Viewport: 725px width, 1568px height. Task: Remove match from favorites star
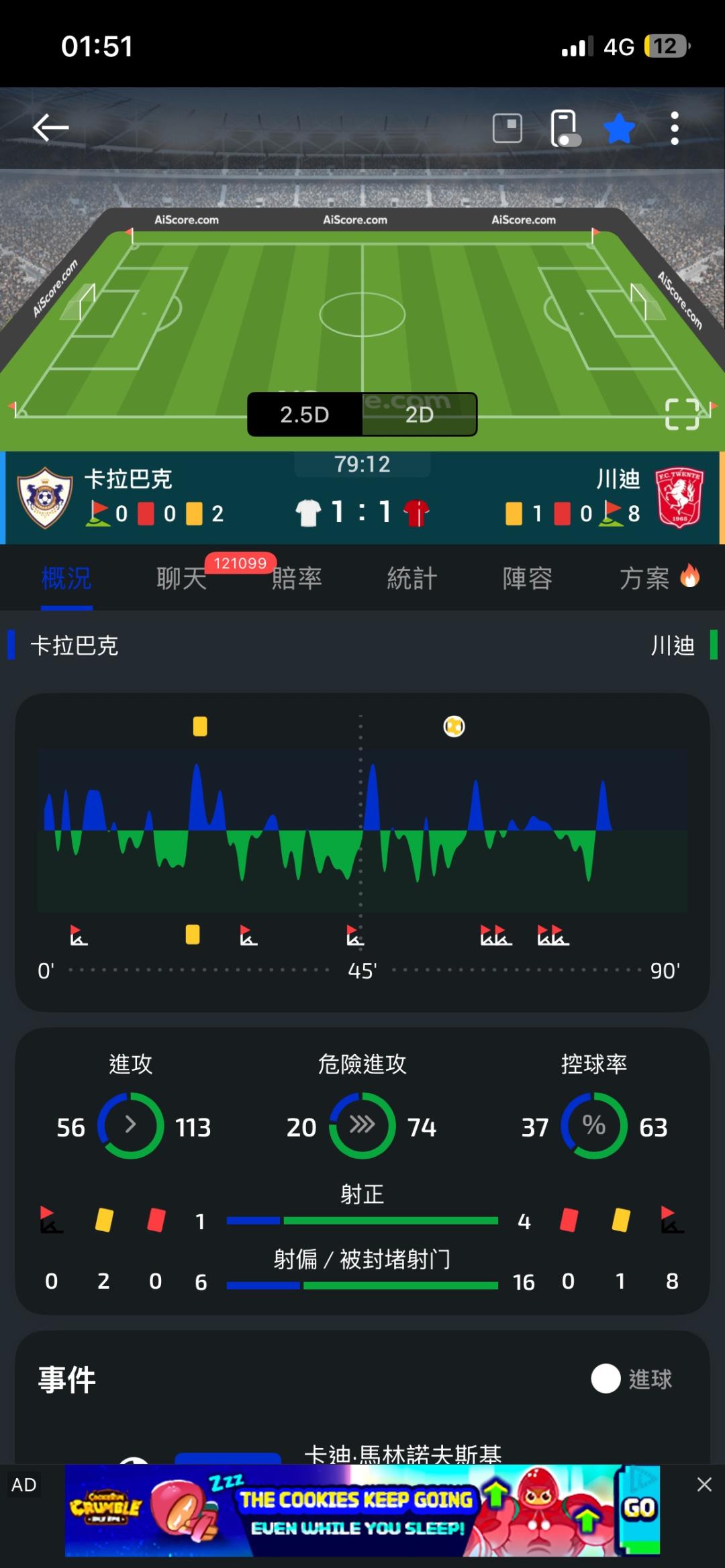coord(619,128)
